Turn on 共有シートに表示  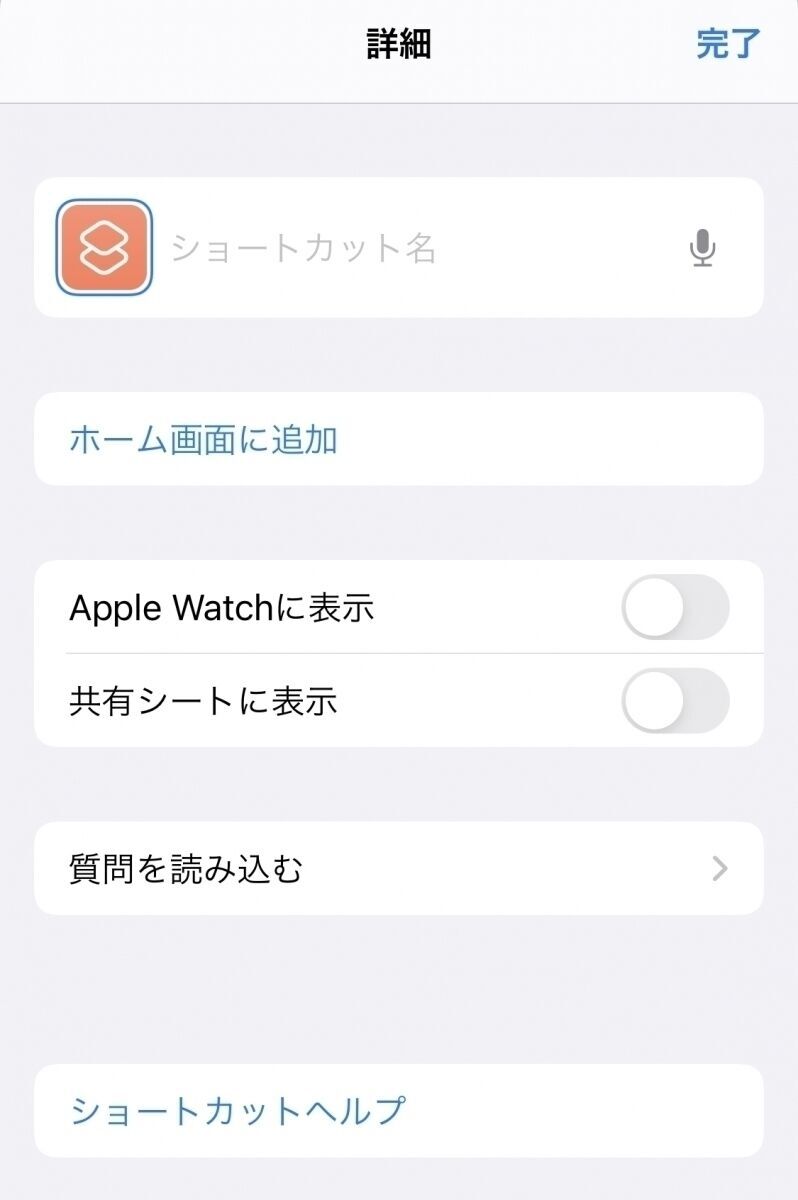[x=675, y=701]
